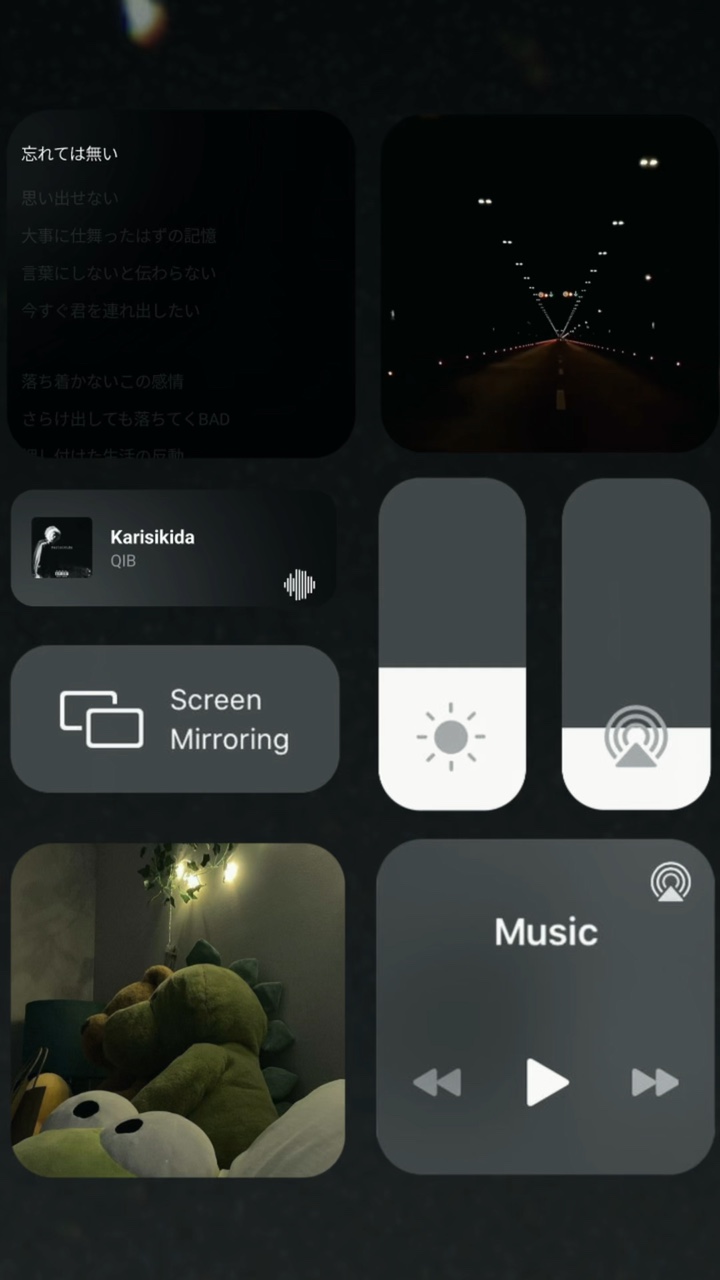Viewport: 720px width, 1280px height.
Task: Open the Japanese lyrics widget
Action: [181, 284]
